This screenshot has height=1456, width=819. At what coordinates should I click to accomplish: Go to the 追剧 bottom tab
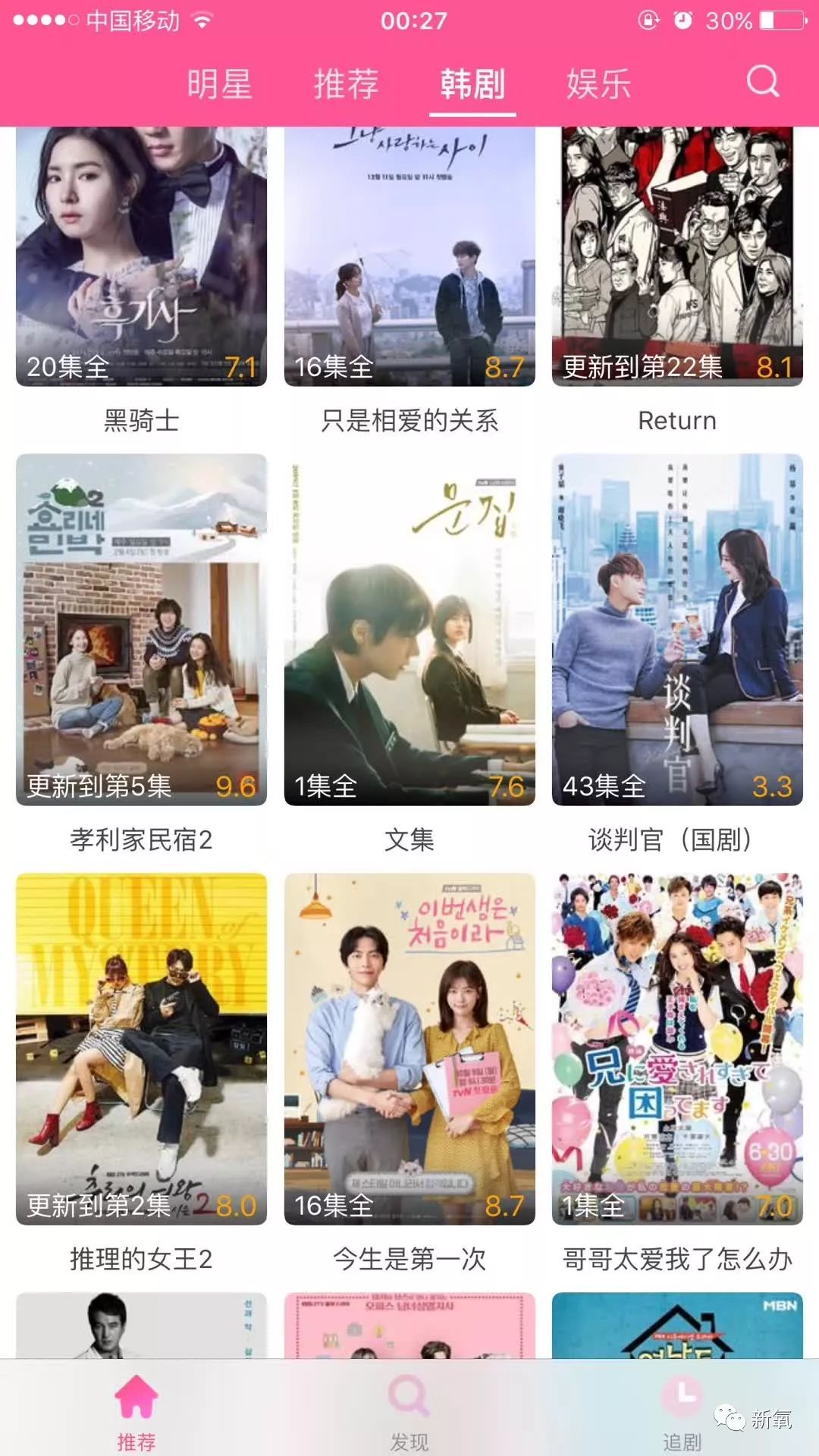pos(682,1412)
